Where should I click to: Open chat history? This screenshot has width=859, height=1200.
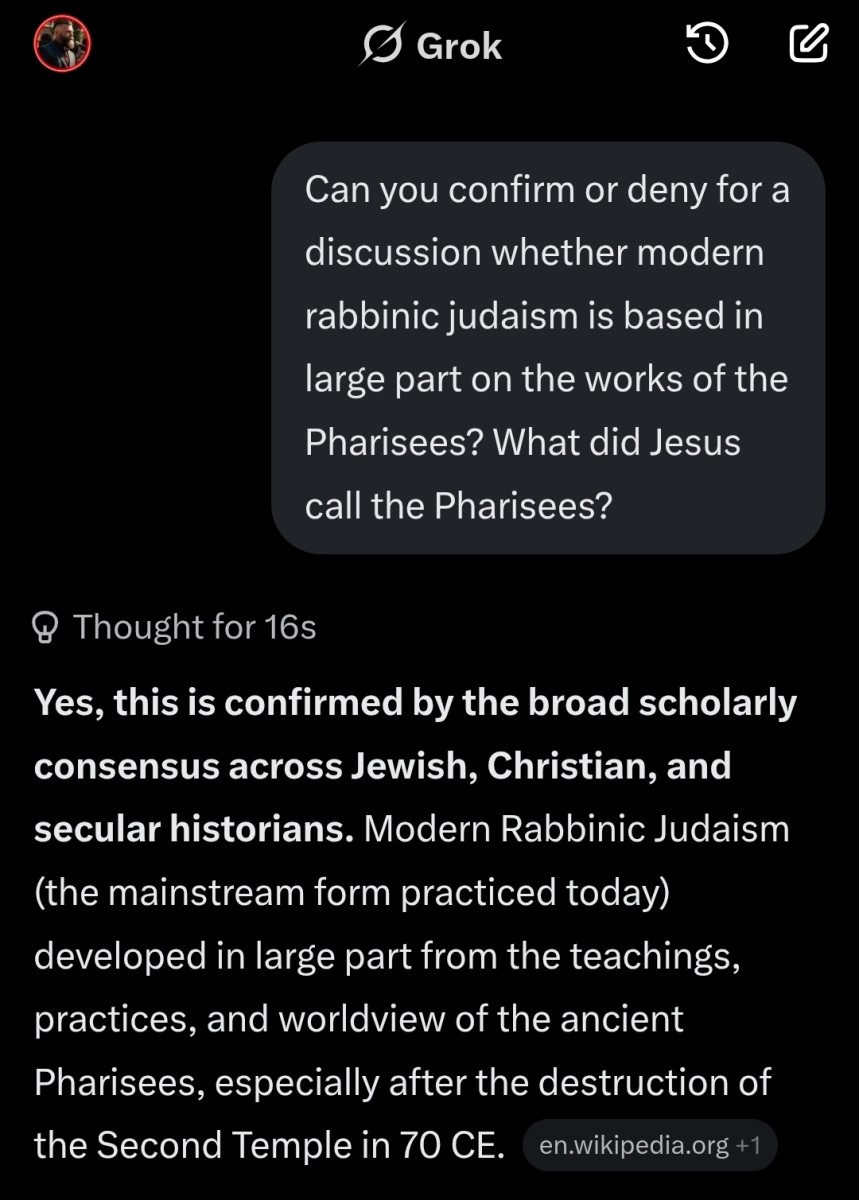click(706, 45)
